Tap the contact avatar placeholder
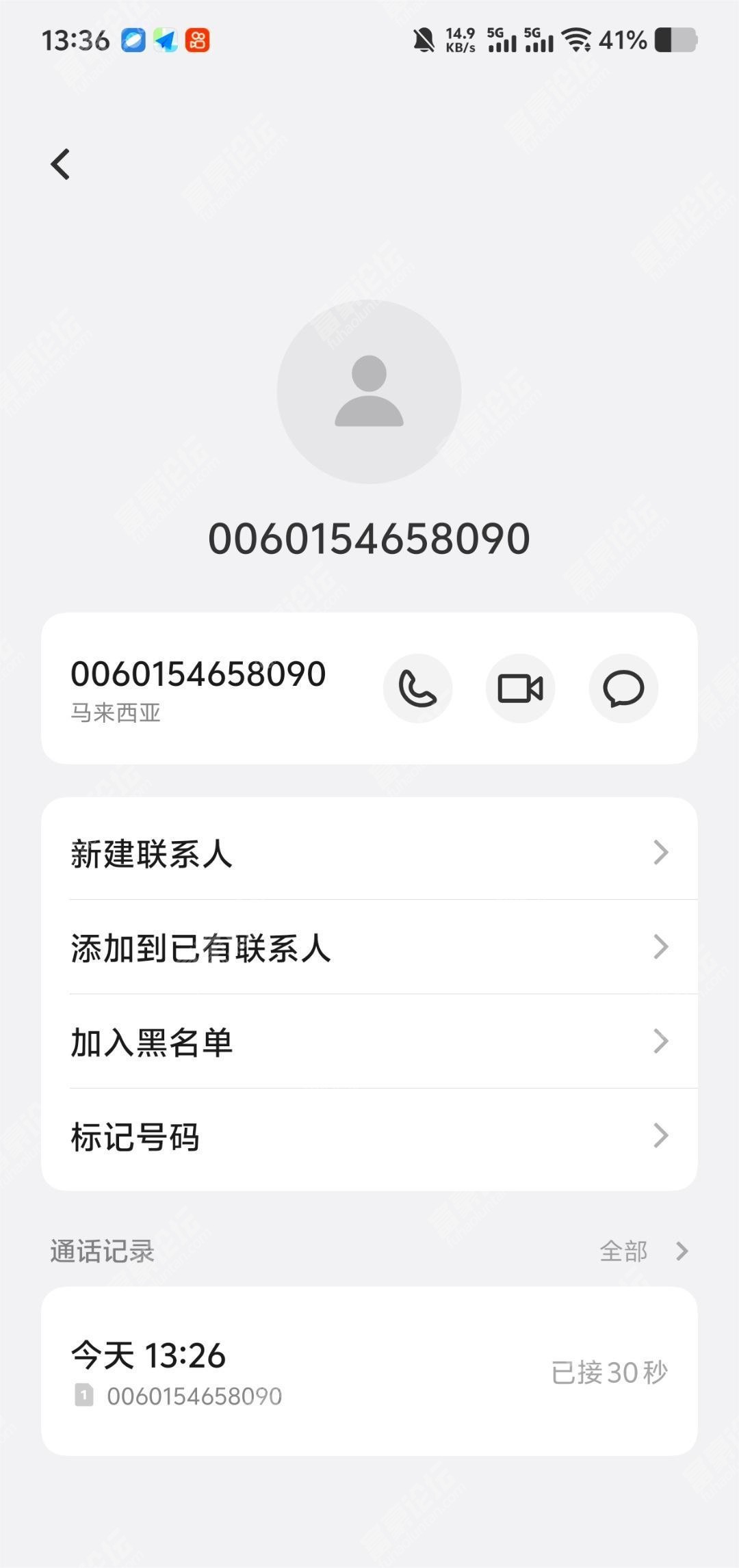The height and width of the screenshot is (1568, 739). tap(369, 392)
